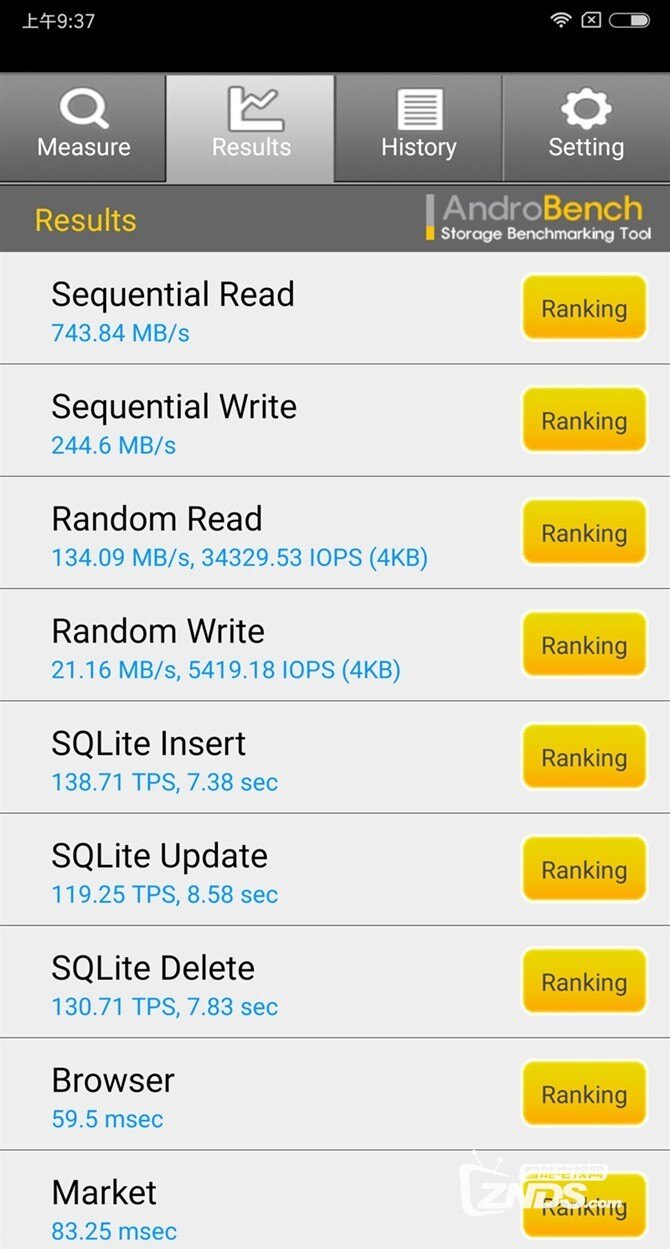The image size is (670, 1249).
Task: Open Ranking for Random Read
Action: 584,533
